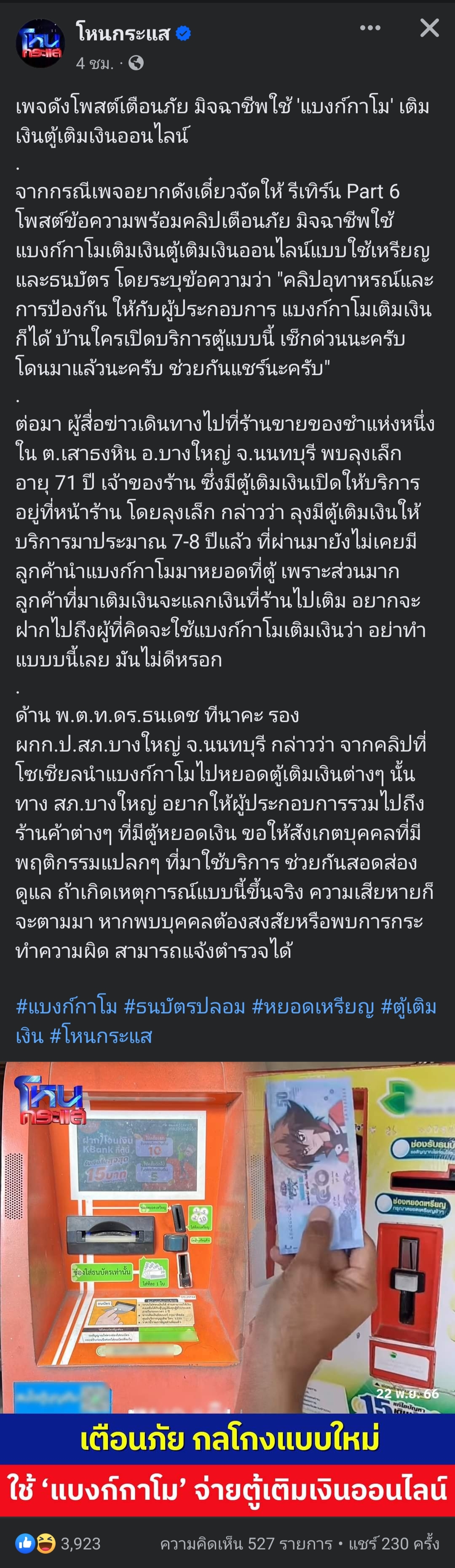Open the โหนกระแส page name link
Screen dimensions: 455x1568
pyautogui.click(x=123, y=33)
